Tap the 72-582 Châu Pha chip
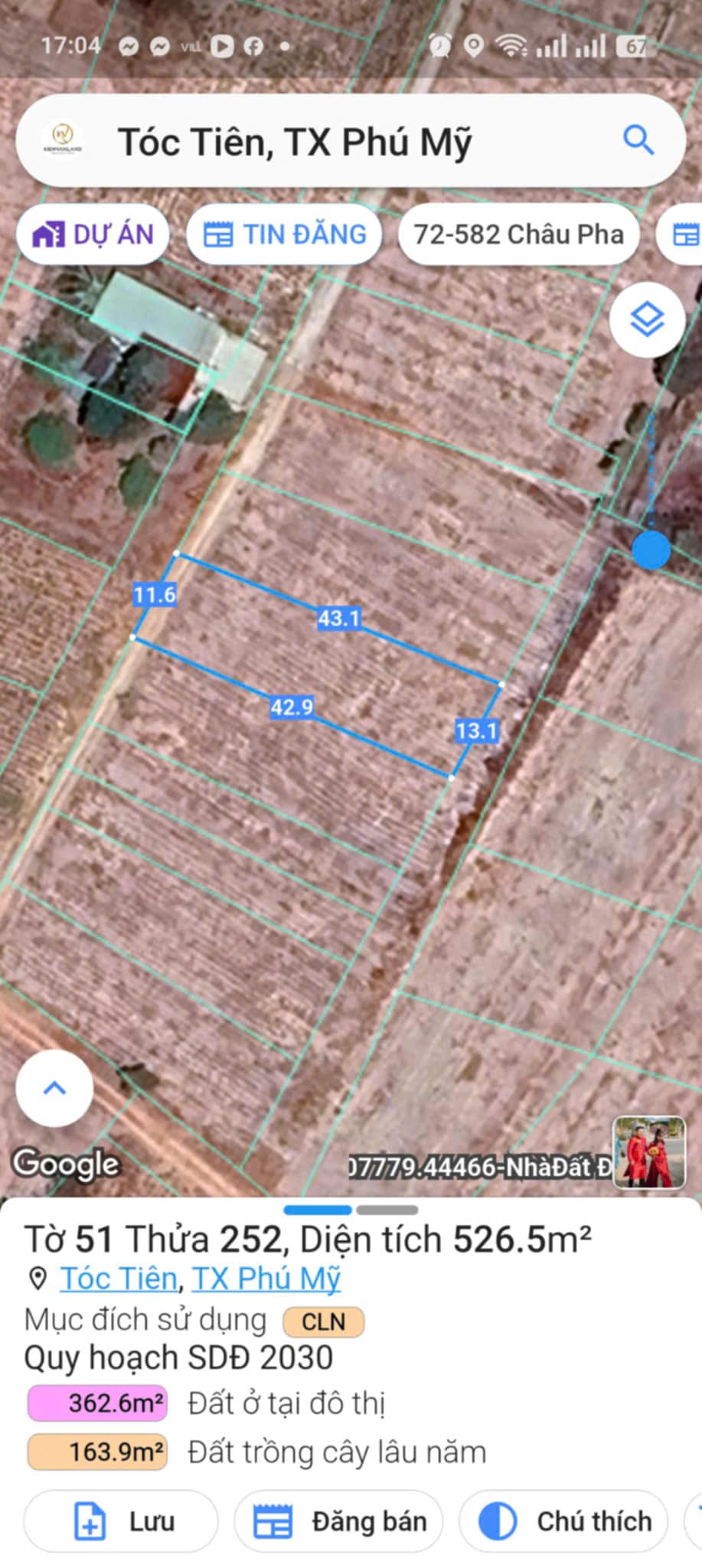Screen dimensions: 702x1568 (x=518, y=234)
